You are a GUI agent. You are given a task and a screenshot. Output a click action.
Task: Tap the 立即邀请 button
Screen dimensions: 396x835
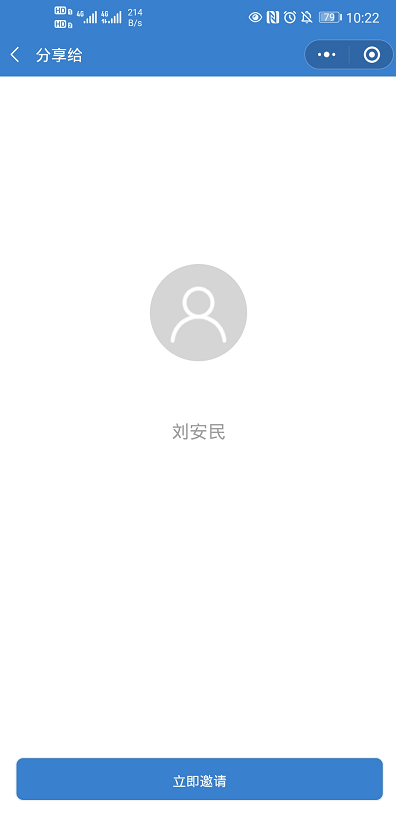coord(200,779)
